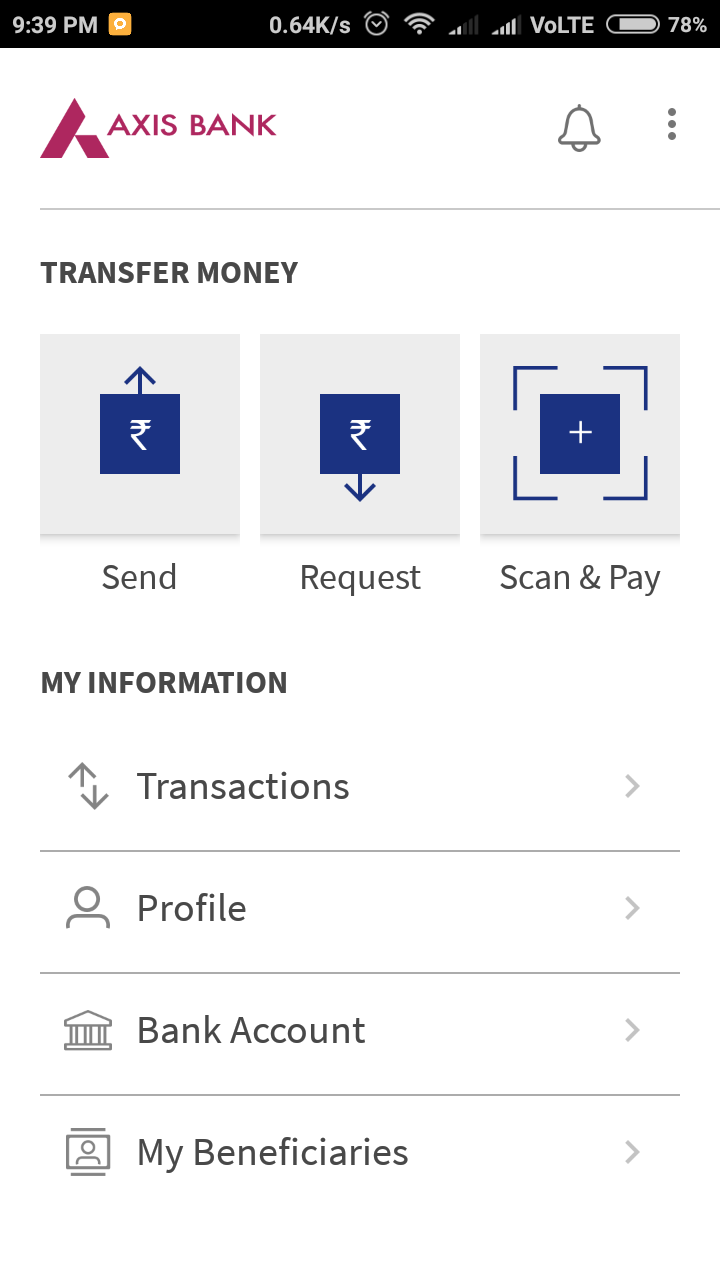Tap the Profile person icon

[88, 908]
